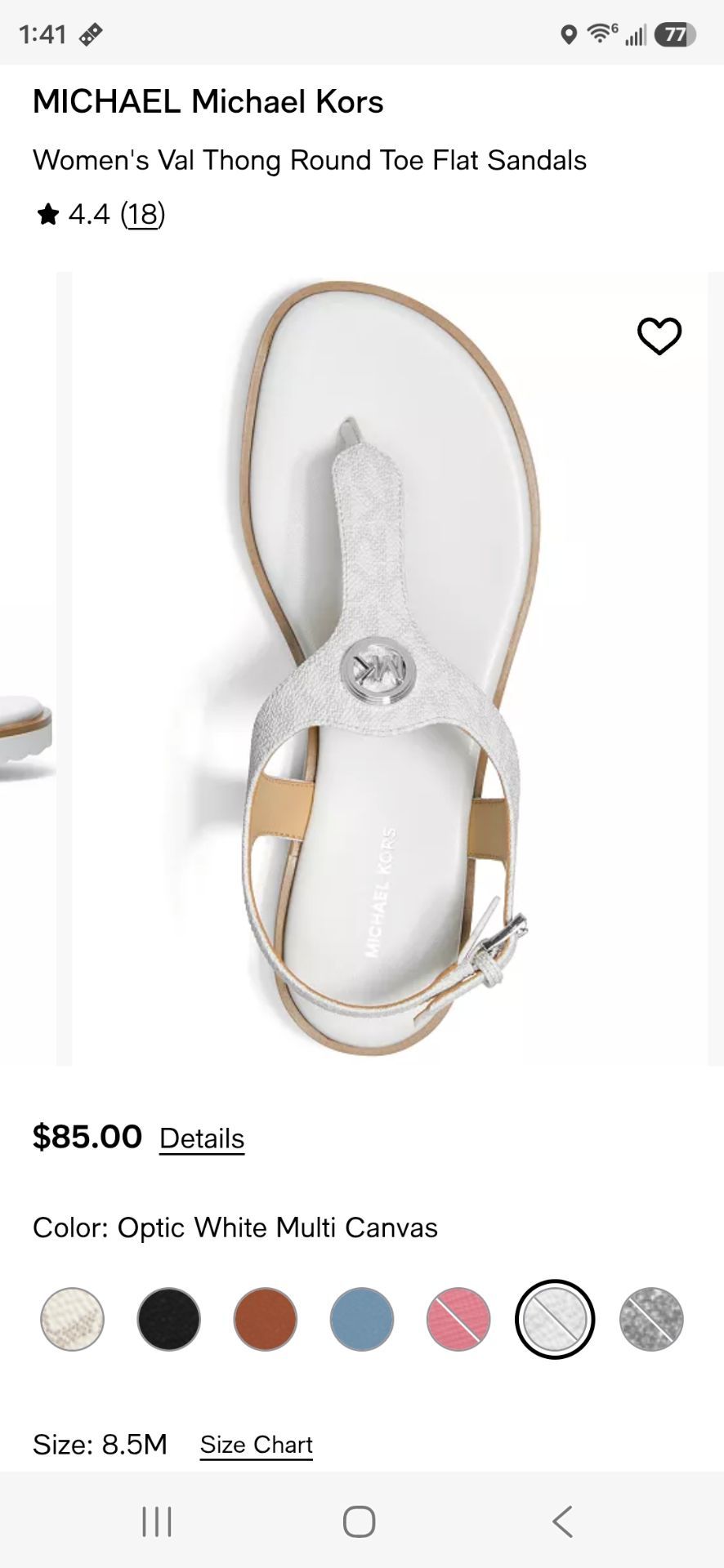Choose the black color swatch
This screenshot has width=724, height=1568.
point(169,1319)
